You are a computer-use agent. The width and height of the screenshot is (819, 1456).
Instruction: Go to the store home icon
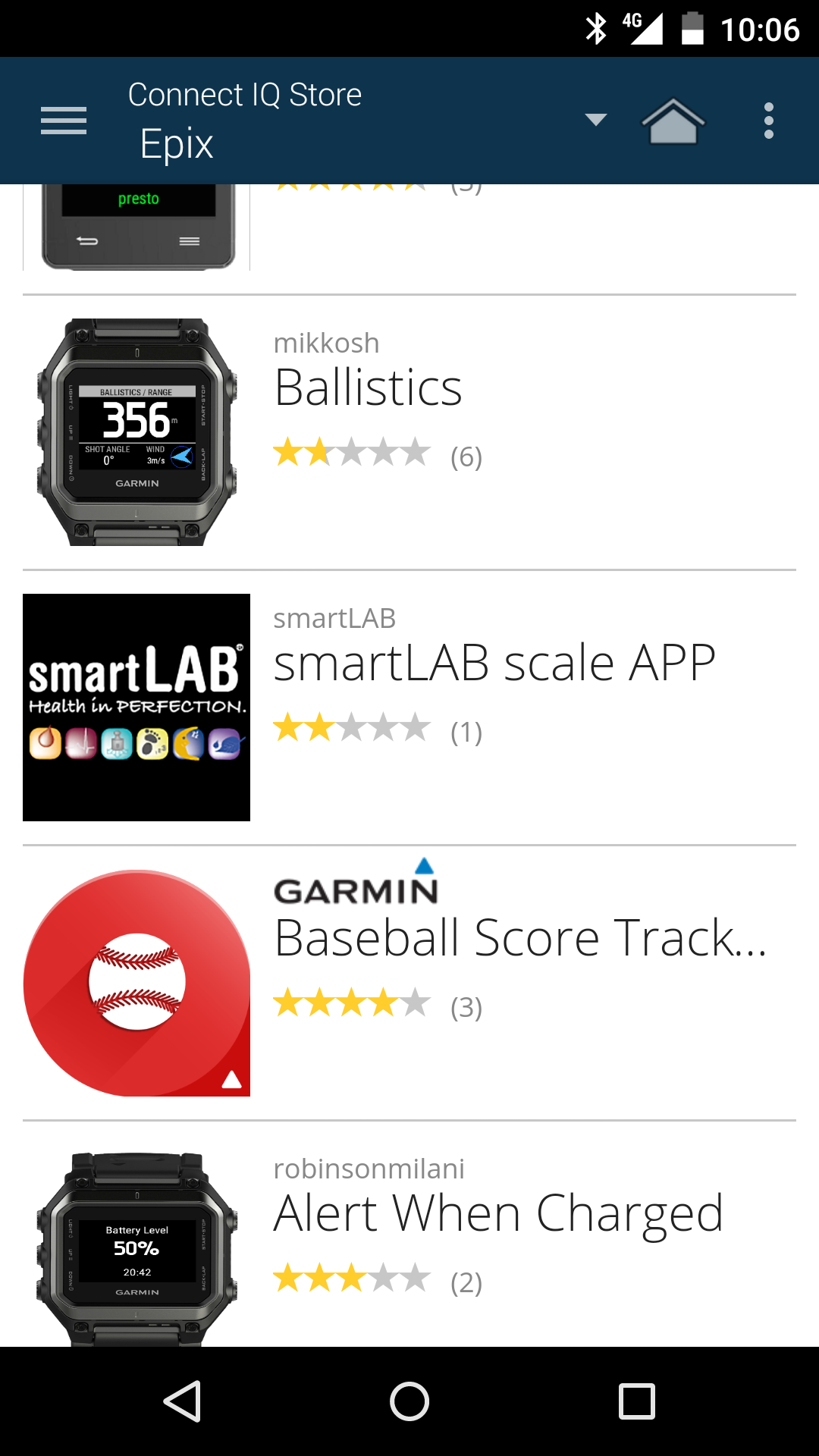coord(673,121)
